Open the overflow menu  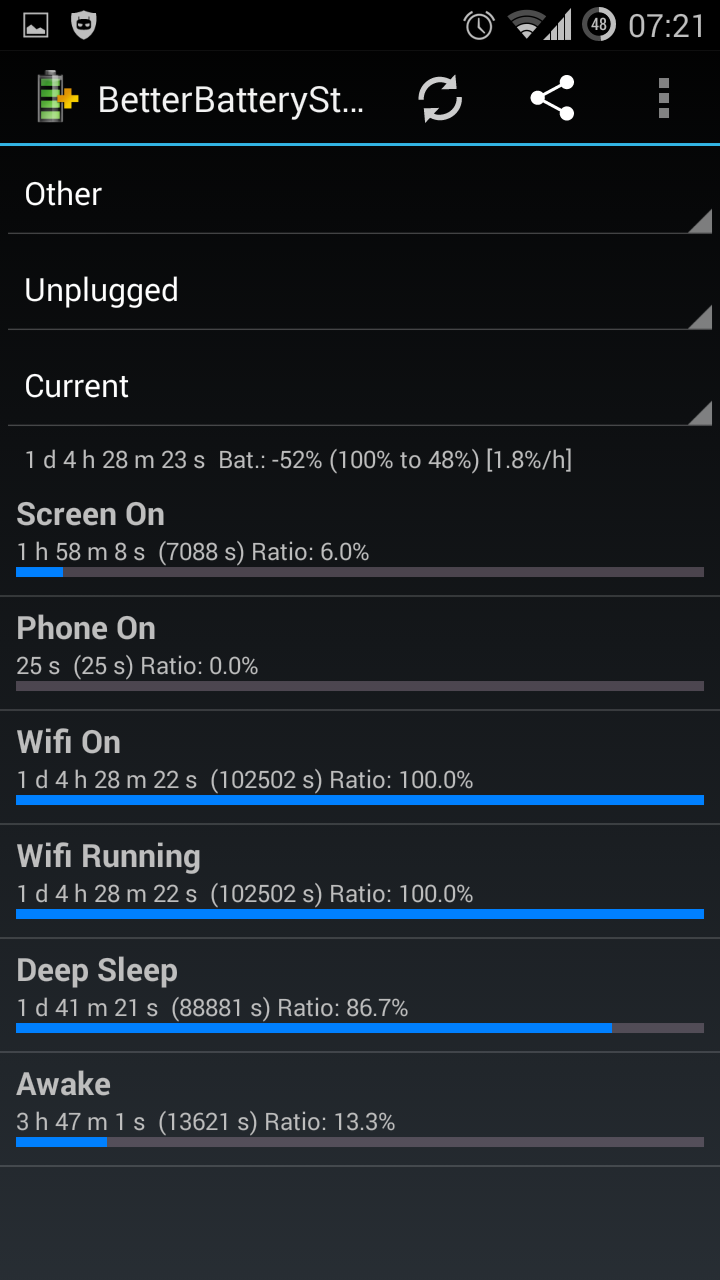[x=664, y=98]
